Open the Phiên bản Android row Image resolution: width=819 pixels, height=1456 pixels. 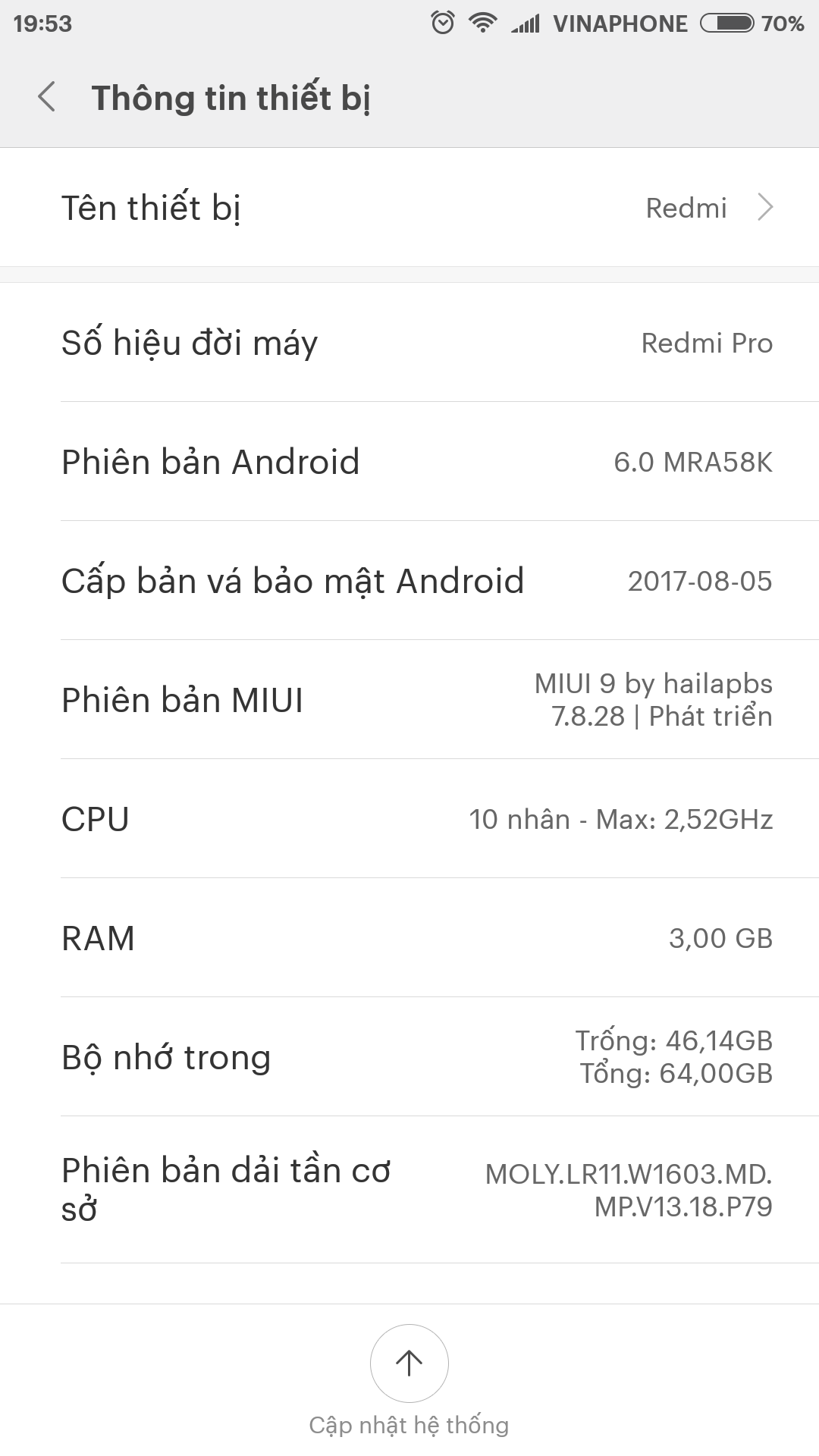409,462
